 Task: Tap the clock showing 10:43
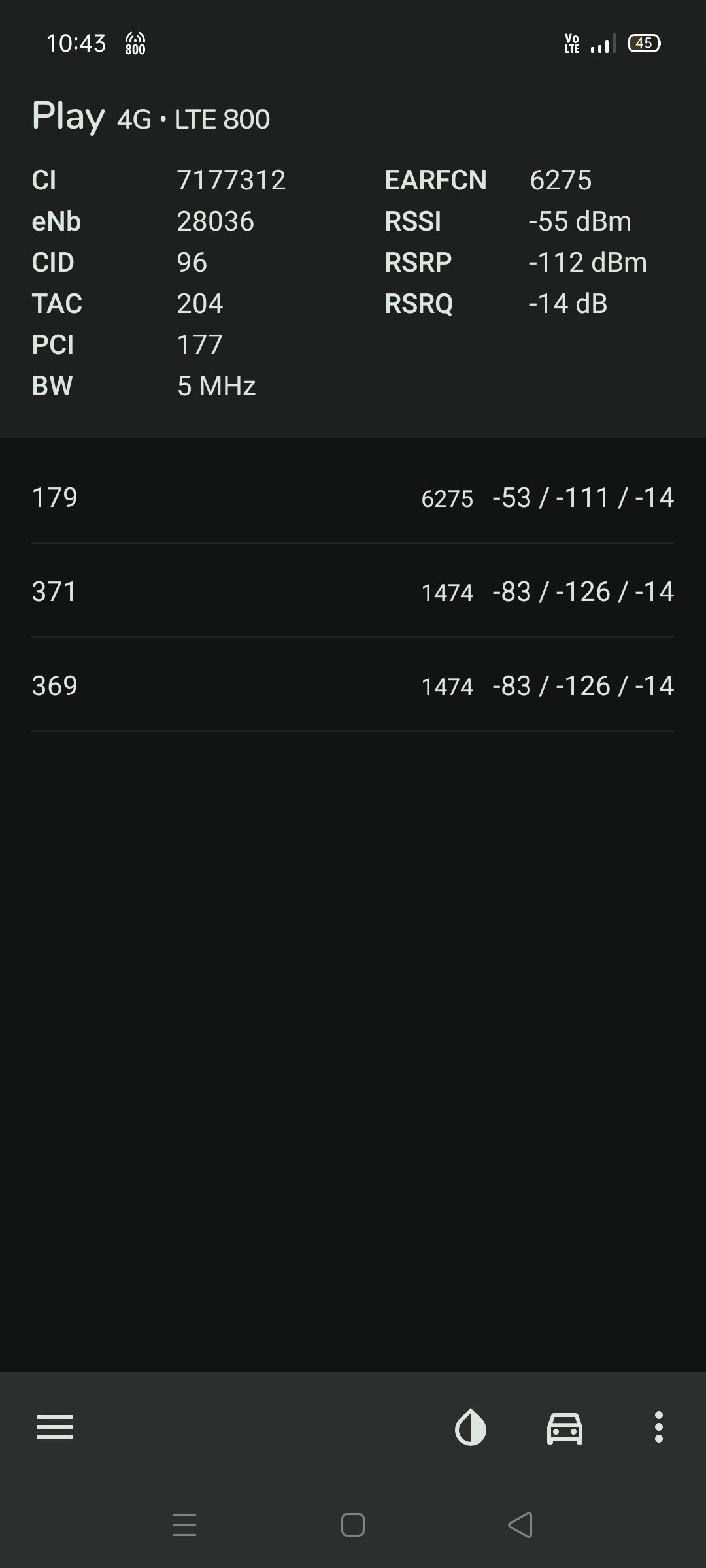point(75,43)
